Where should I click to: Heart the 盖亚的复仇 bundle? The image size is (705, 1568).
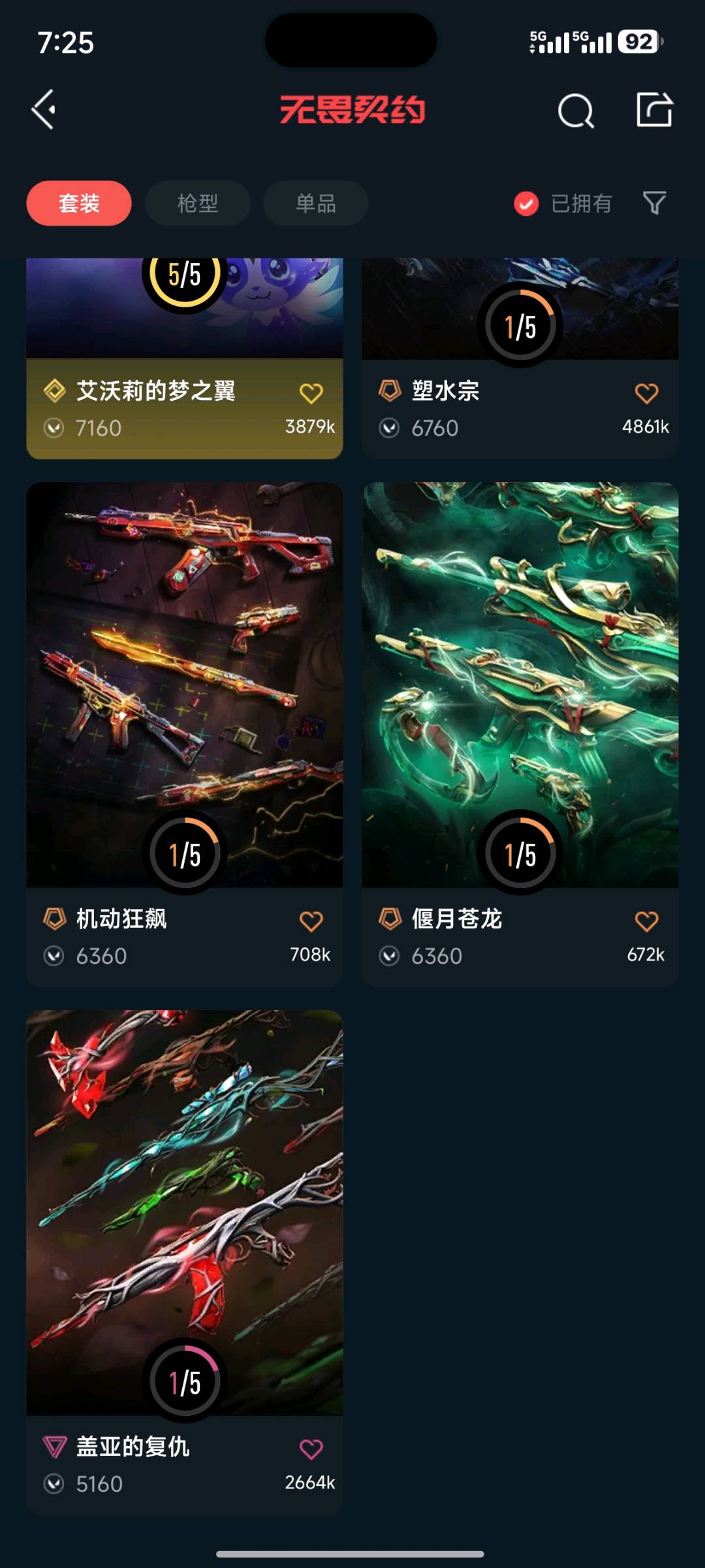[x=311, y=1449]
